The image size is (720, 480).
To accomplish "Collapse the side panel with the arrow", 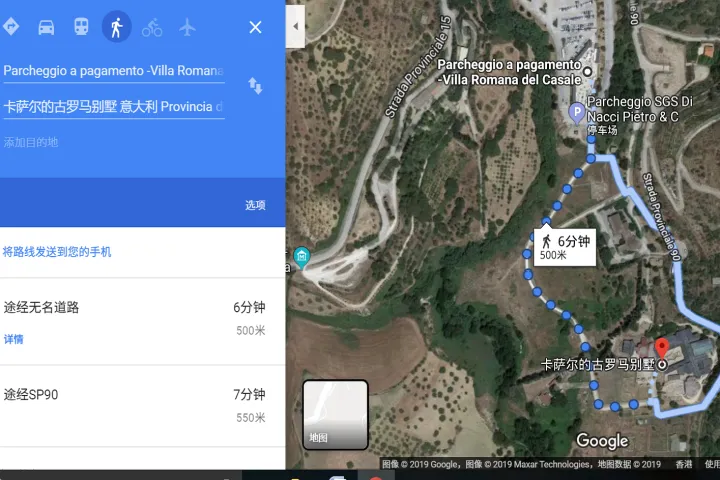I will tap(296, 27).
